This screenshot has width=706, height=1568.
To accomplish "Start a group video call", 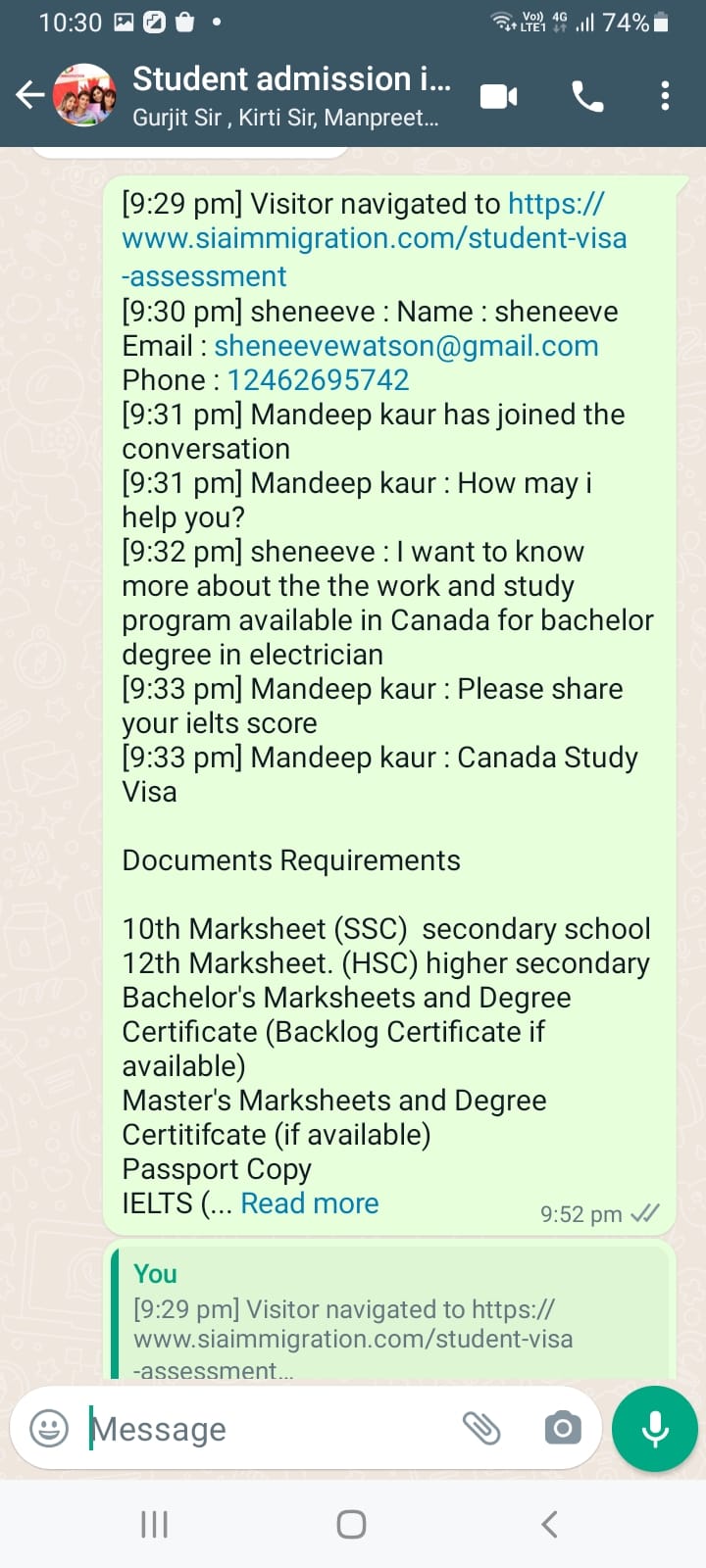I will point(499,96).
